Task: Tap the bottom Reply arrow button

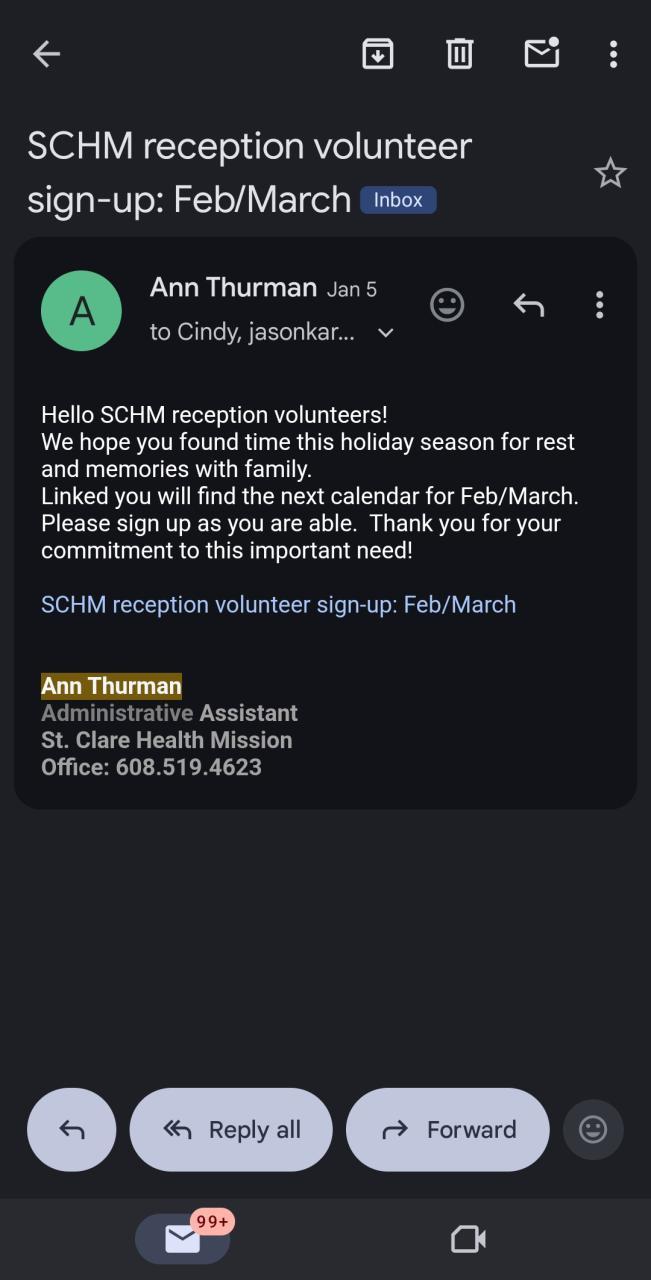Action: pos(72,1130)
